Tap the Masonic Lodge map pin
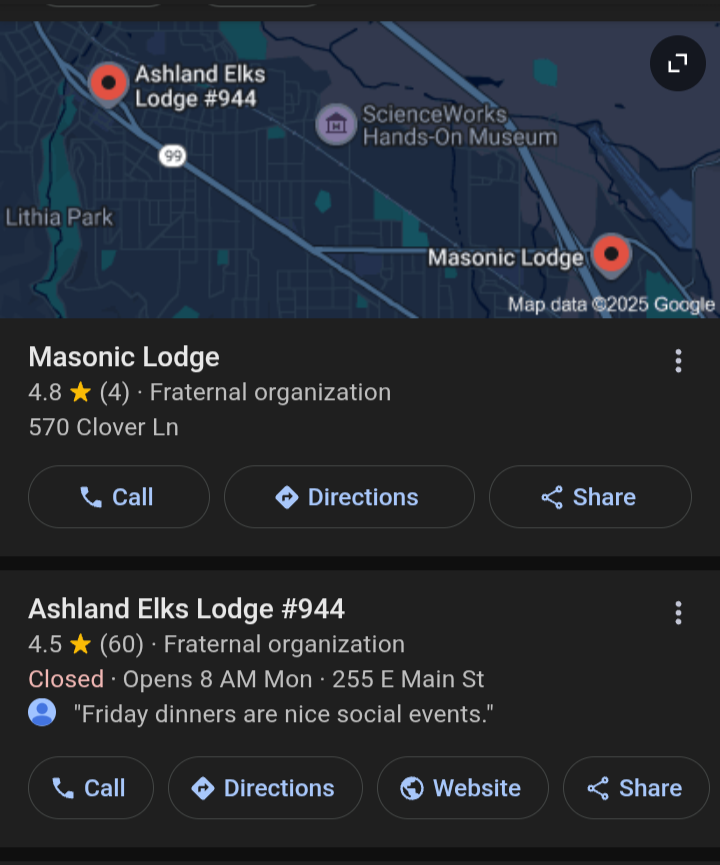Viewport: 720px width, 865px height. coord(610,254)
